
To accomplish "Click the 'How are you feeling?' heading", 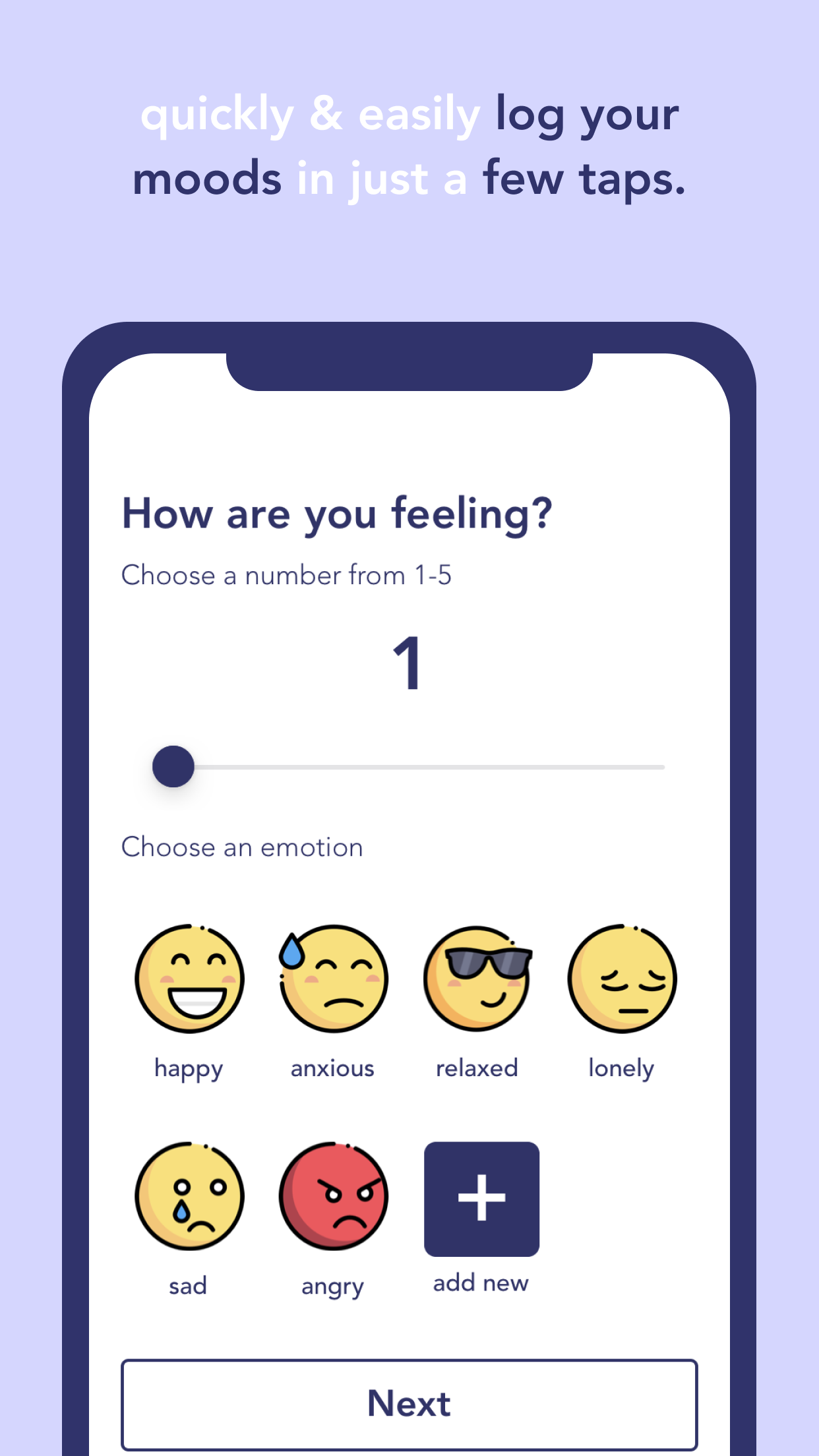I will click(338, 514).
